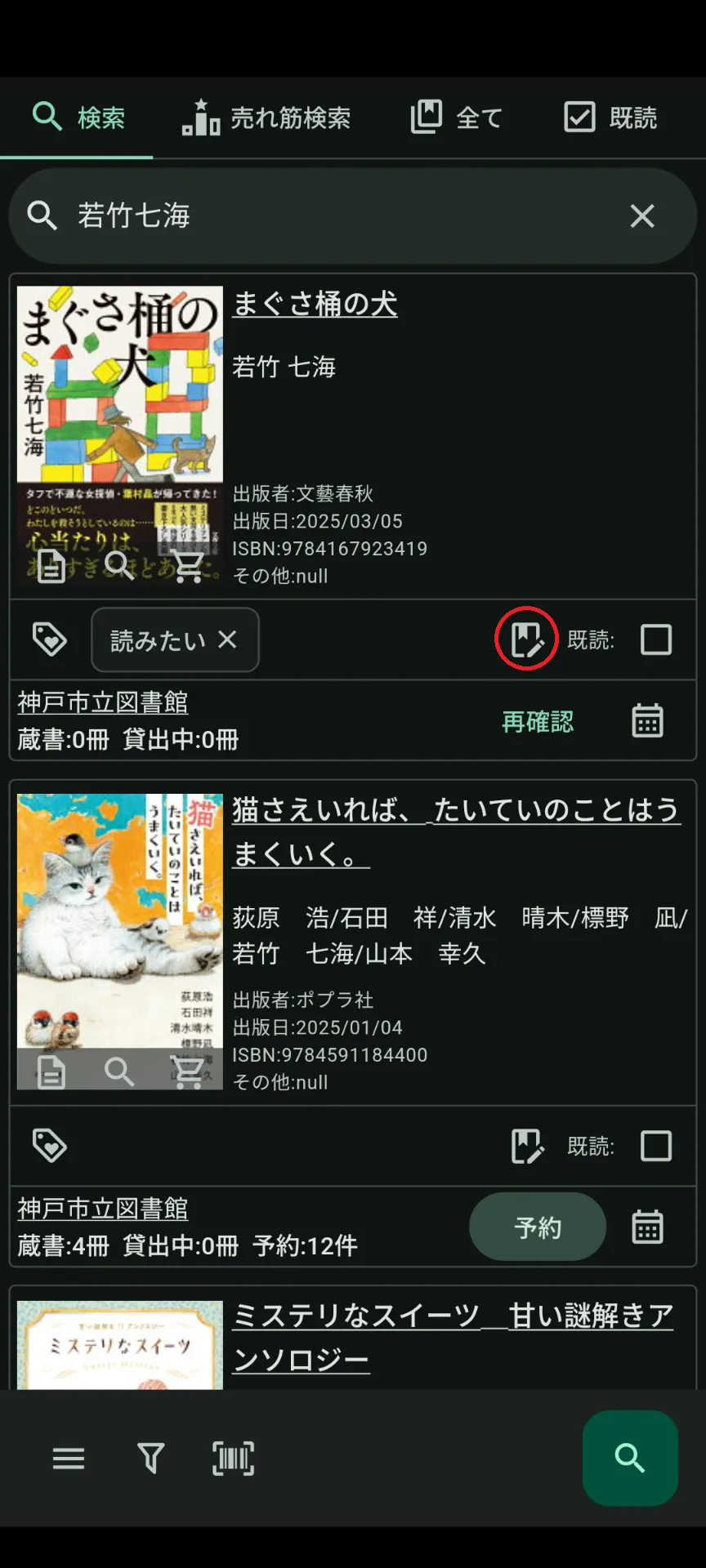Viewport: 706px width, 1568px height.
Task: Open the filter options
Action: 150,1459
